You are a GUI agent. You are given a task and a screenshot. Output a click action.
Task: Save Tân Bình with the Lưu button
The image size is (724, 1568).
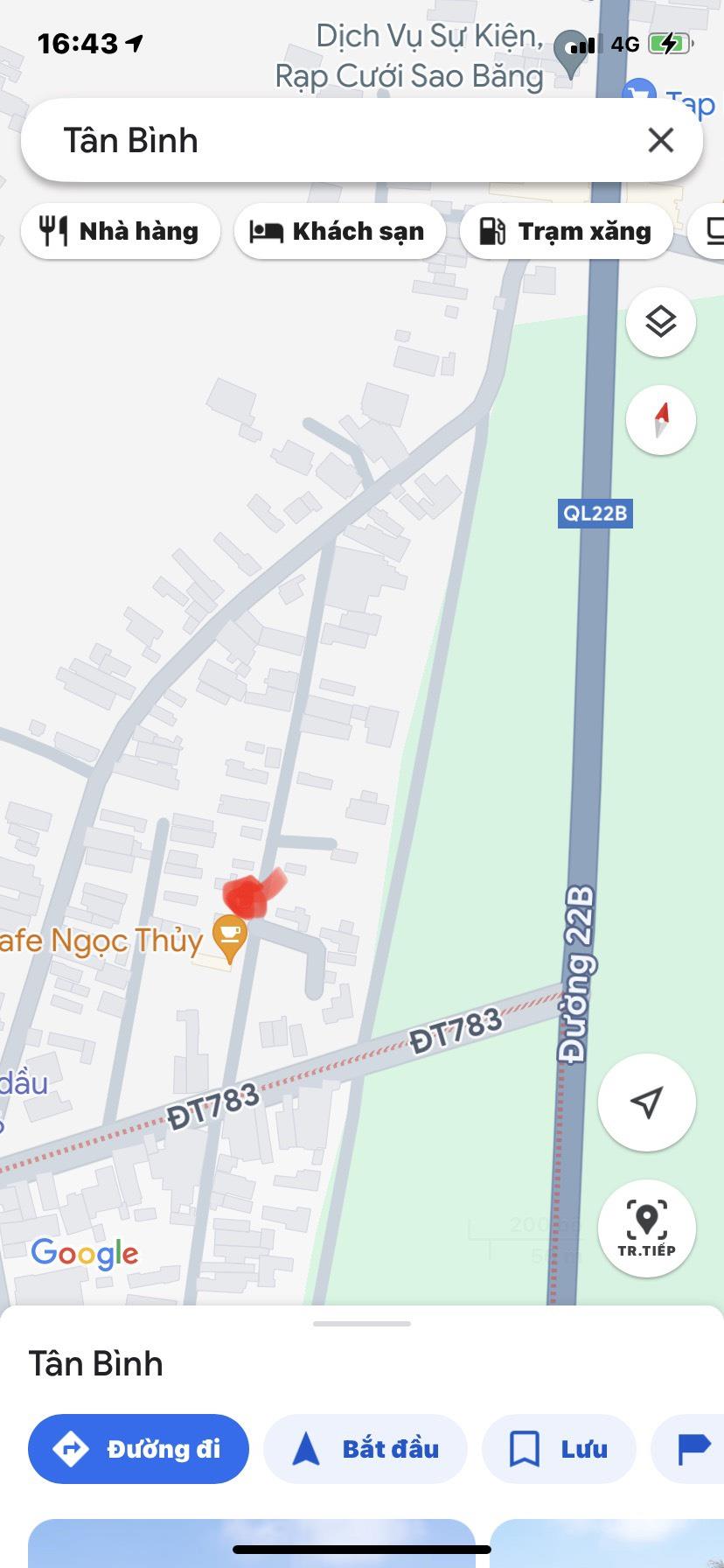coord(559,1449)
